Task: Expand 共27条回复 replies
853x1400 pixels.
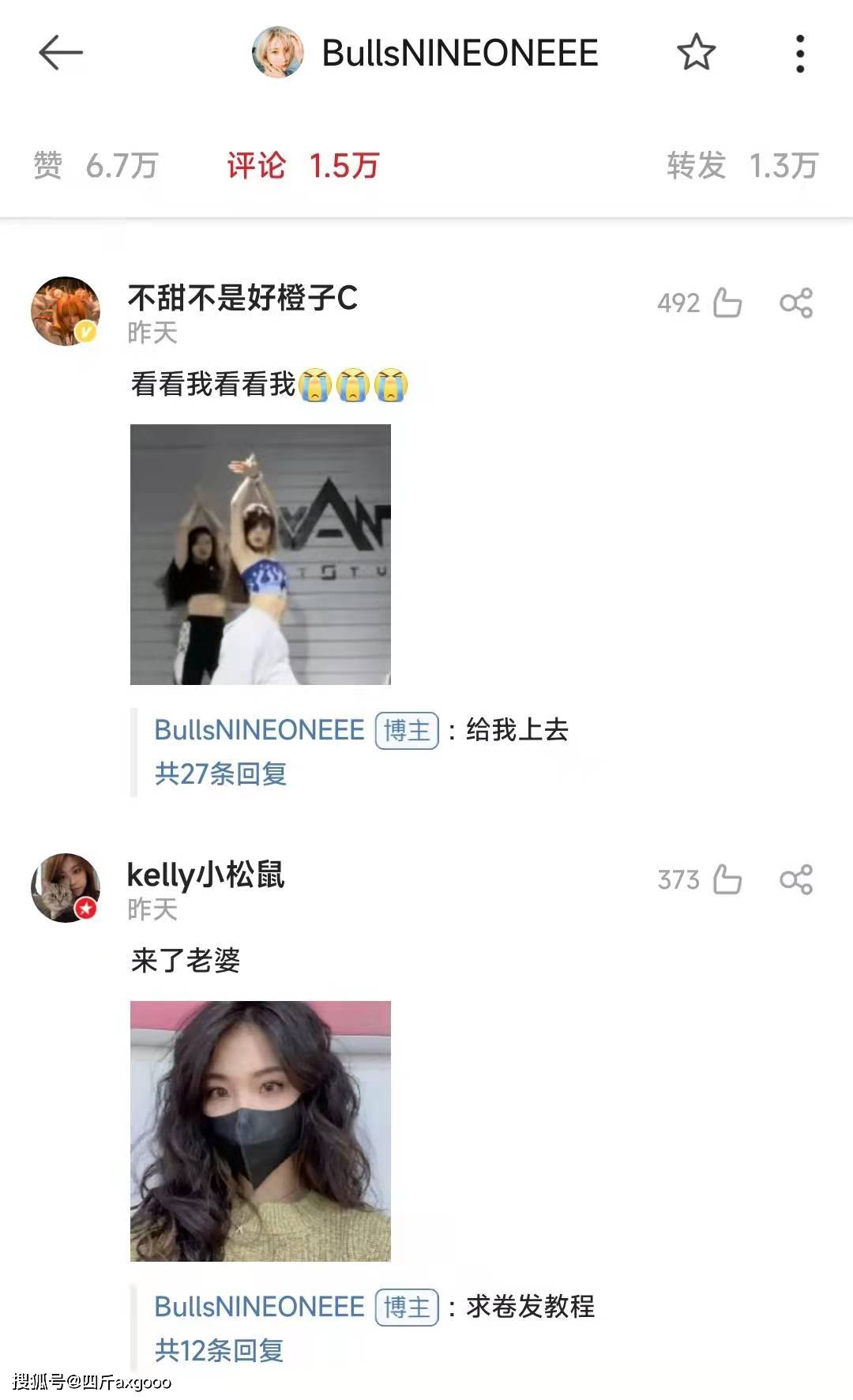Action: tap(220, 773)
